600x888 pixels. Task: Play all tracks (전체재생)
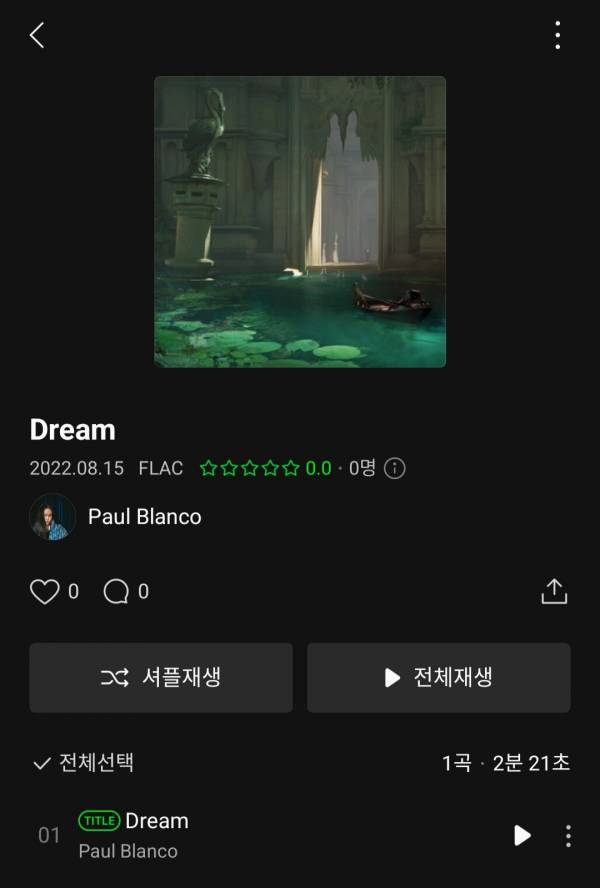tap(439, 678)
